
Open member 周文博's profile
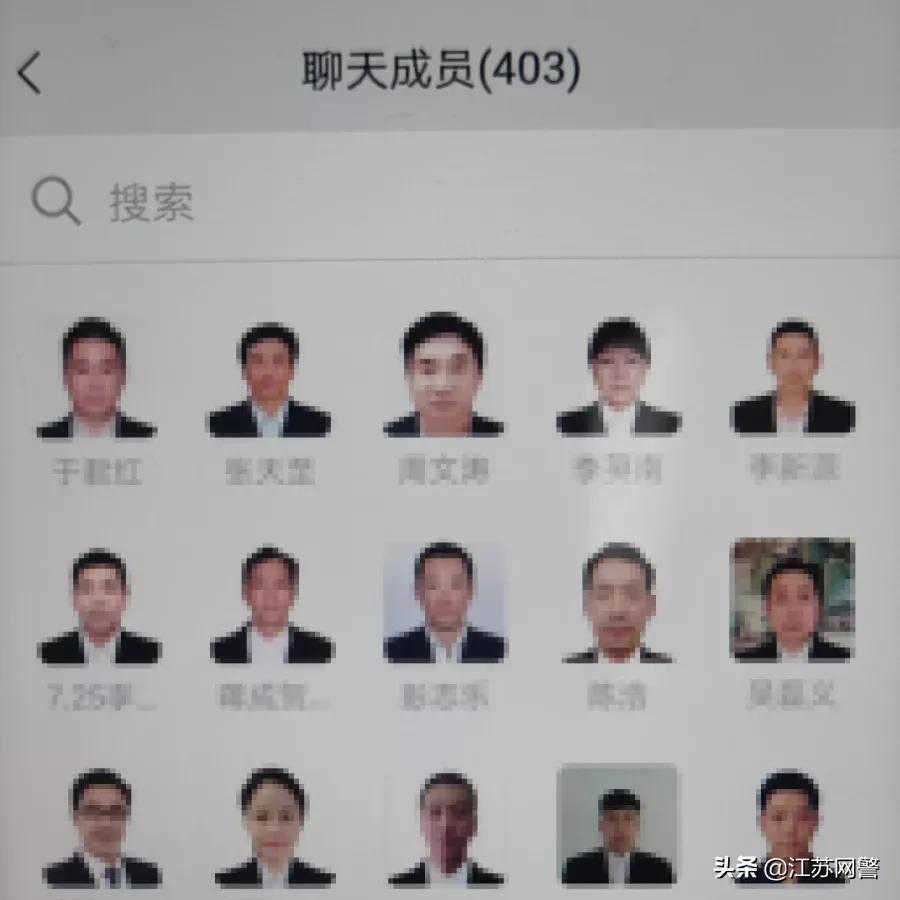tap(444, 379)
